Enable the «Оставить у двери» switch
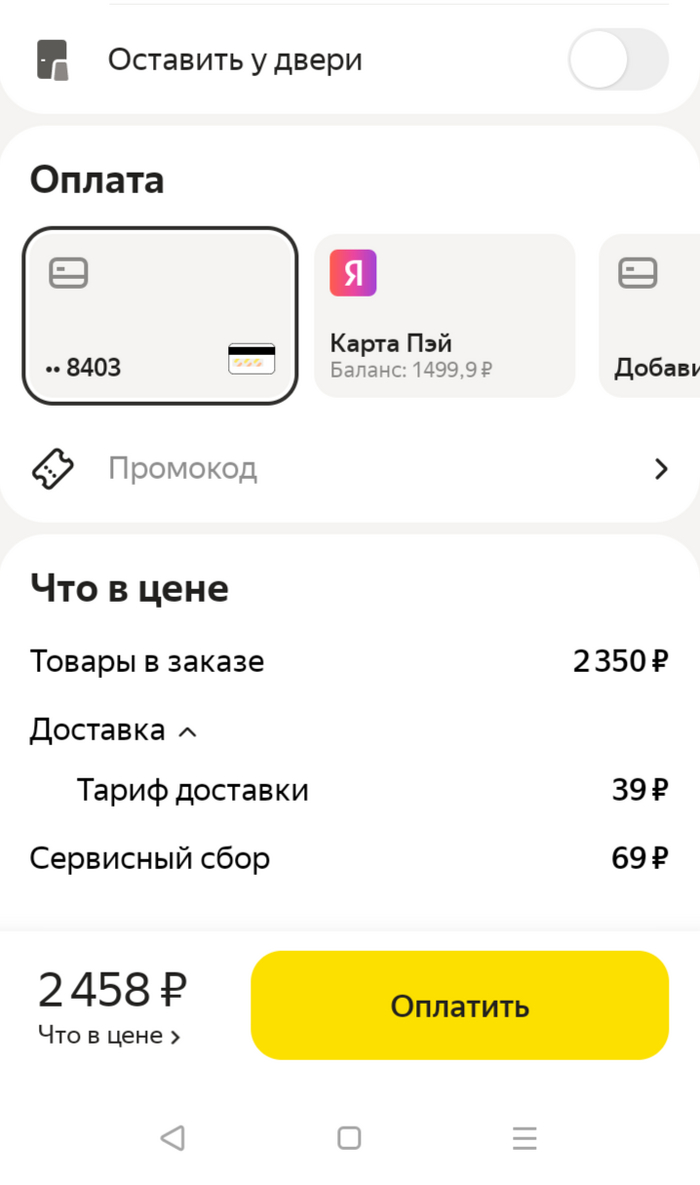This screenshot has width=700, height=1185. pyautogui.click(x=617, y=60)
